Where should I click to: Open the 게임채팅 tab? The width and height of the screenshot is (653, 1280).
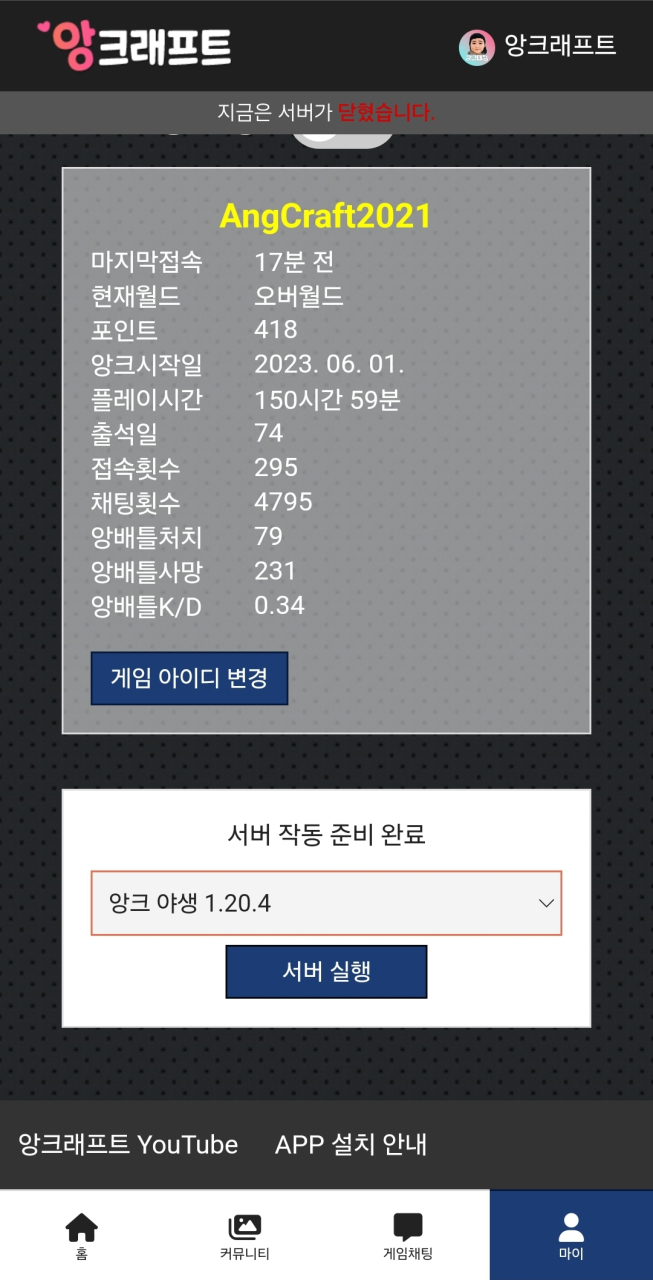coord(408,1236)
